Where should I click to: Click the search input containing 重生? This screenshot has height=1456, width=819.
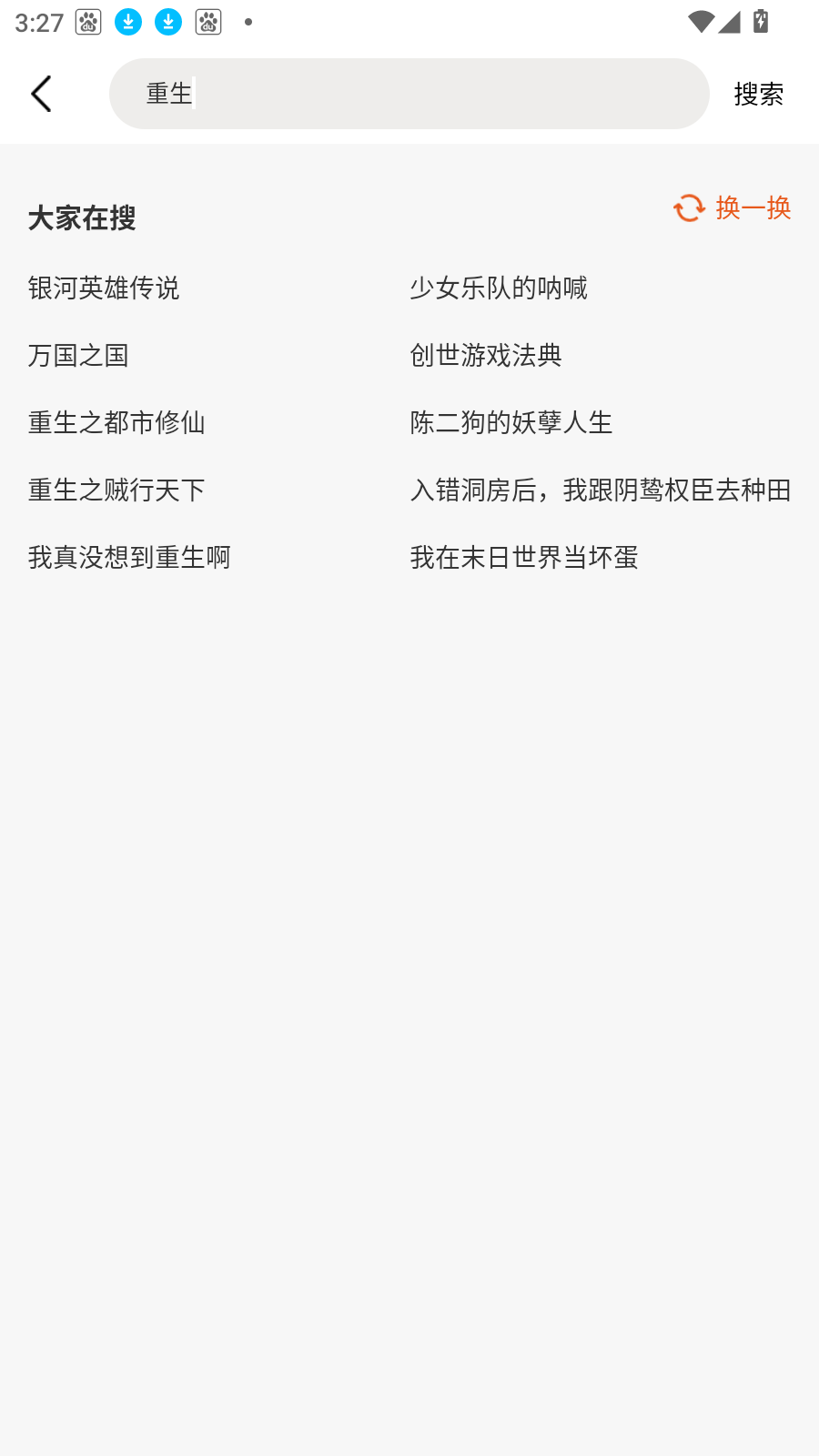[x=409, y=93]
